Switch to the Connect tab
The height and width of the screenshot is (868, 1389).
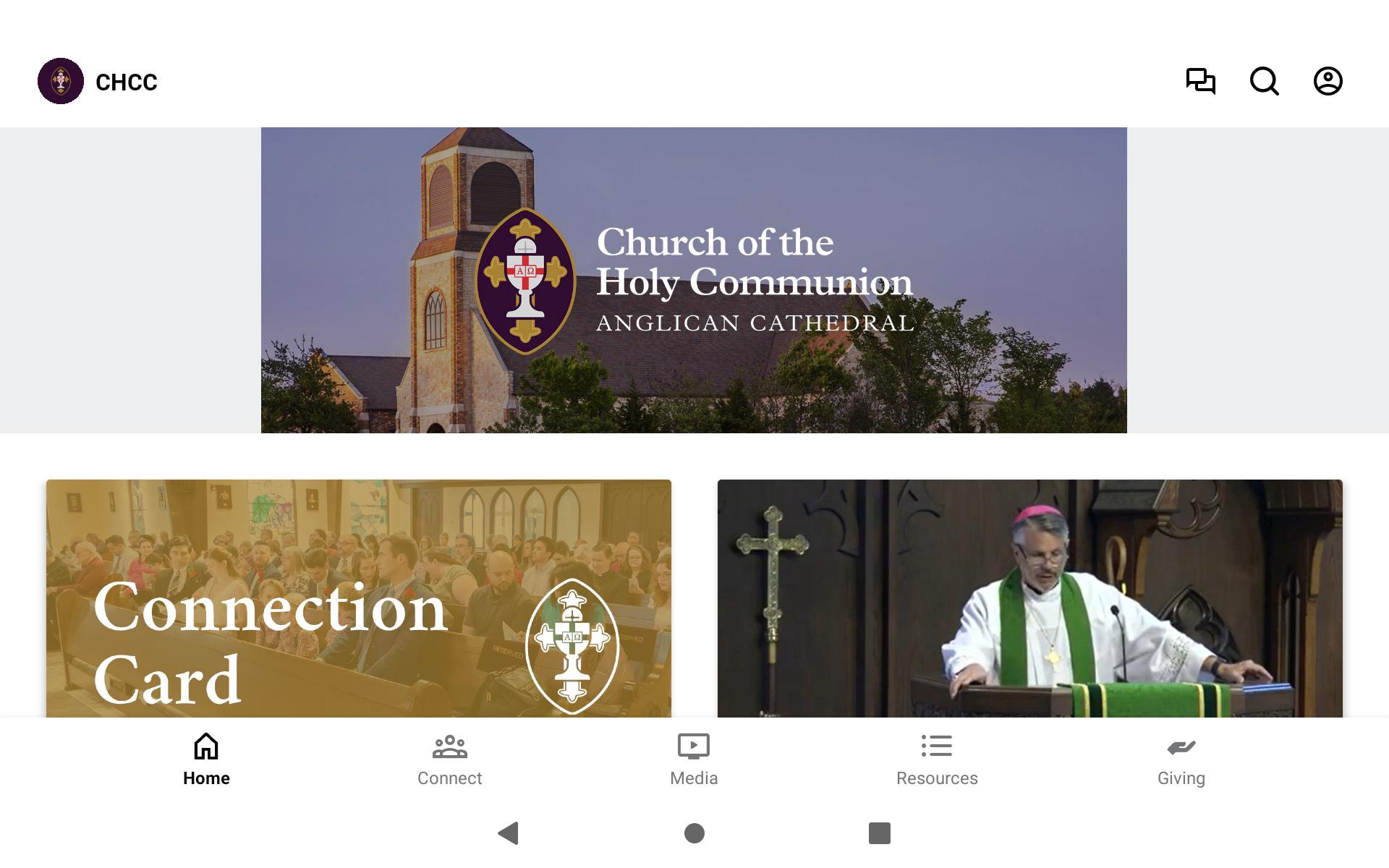[x=449, y=759]
